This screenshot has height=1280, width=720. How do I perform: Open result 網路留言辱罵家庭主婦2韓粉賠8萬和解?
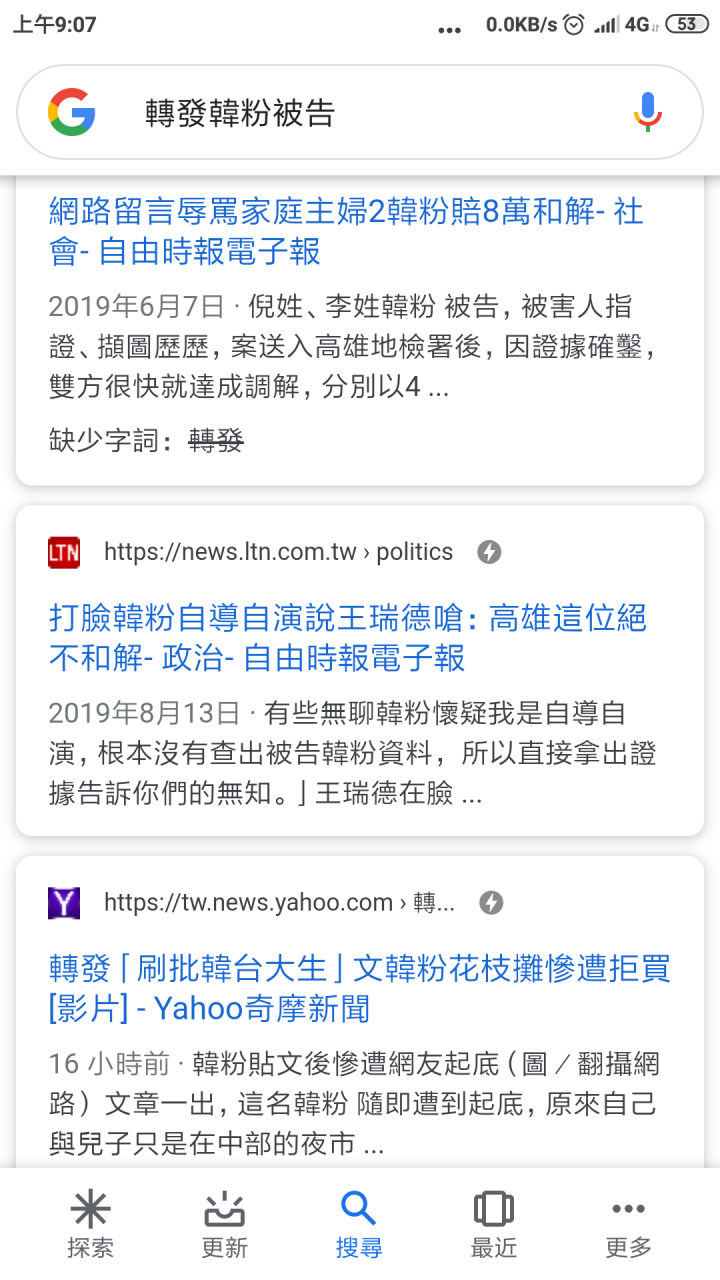345,231
